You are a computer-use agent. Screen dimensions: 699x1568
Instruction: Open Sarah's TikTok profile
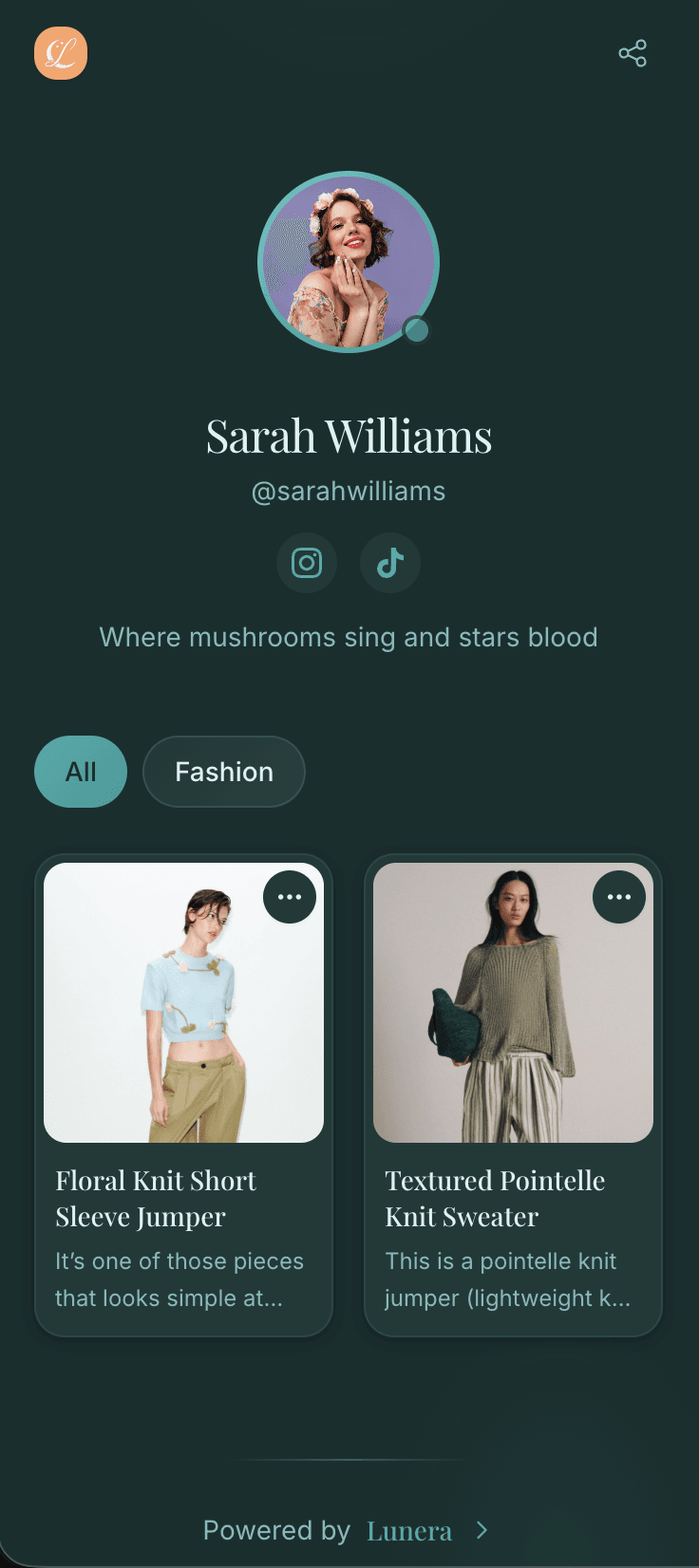tap(390, 563)
